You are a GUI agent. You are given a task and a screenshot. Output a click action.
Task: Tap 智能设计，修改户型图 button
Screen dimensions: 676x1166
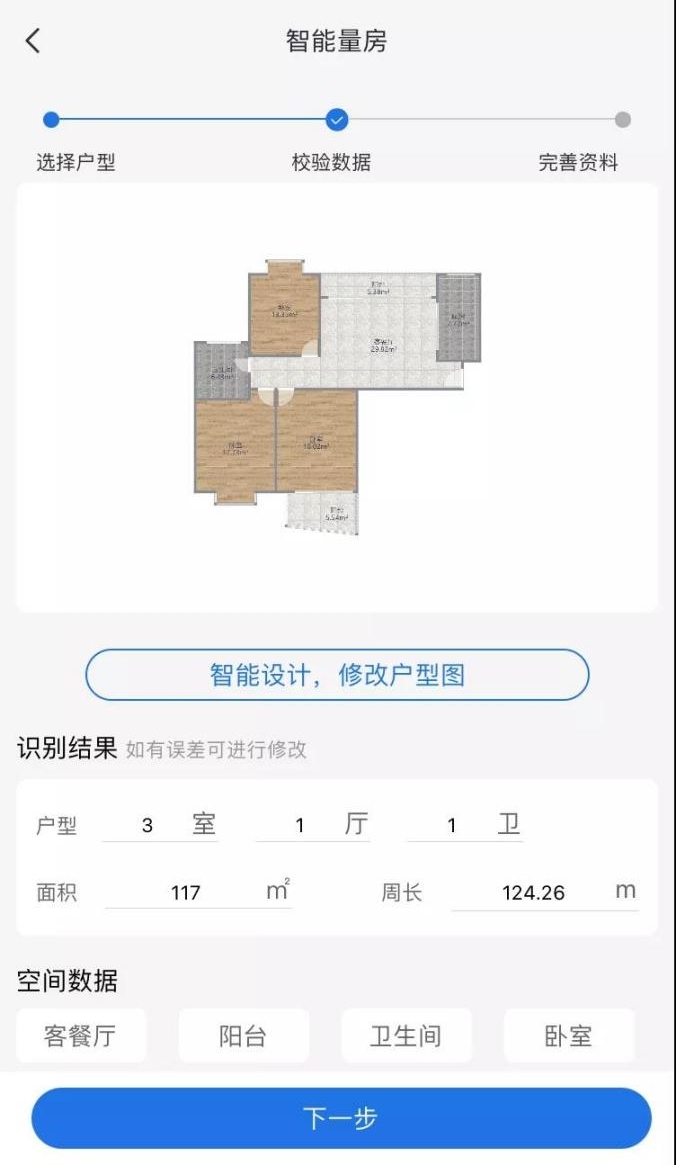337,675
